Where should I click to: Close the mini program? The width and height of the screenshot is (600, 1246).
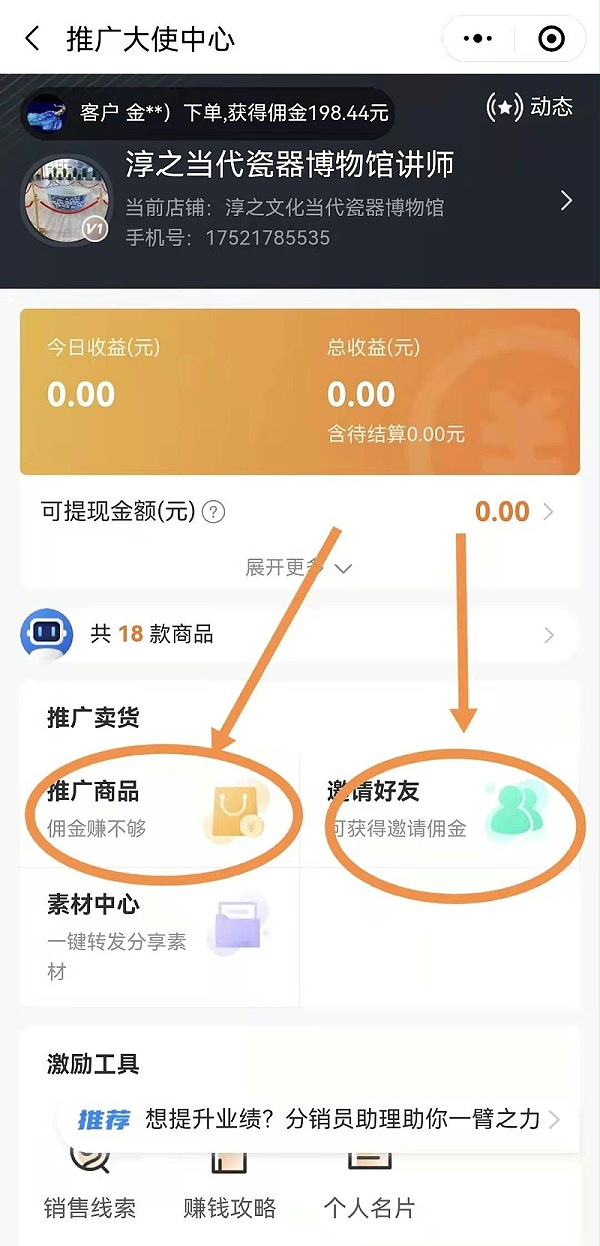click(551, 39)
